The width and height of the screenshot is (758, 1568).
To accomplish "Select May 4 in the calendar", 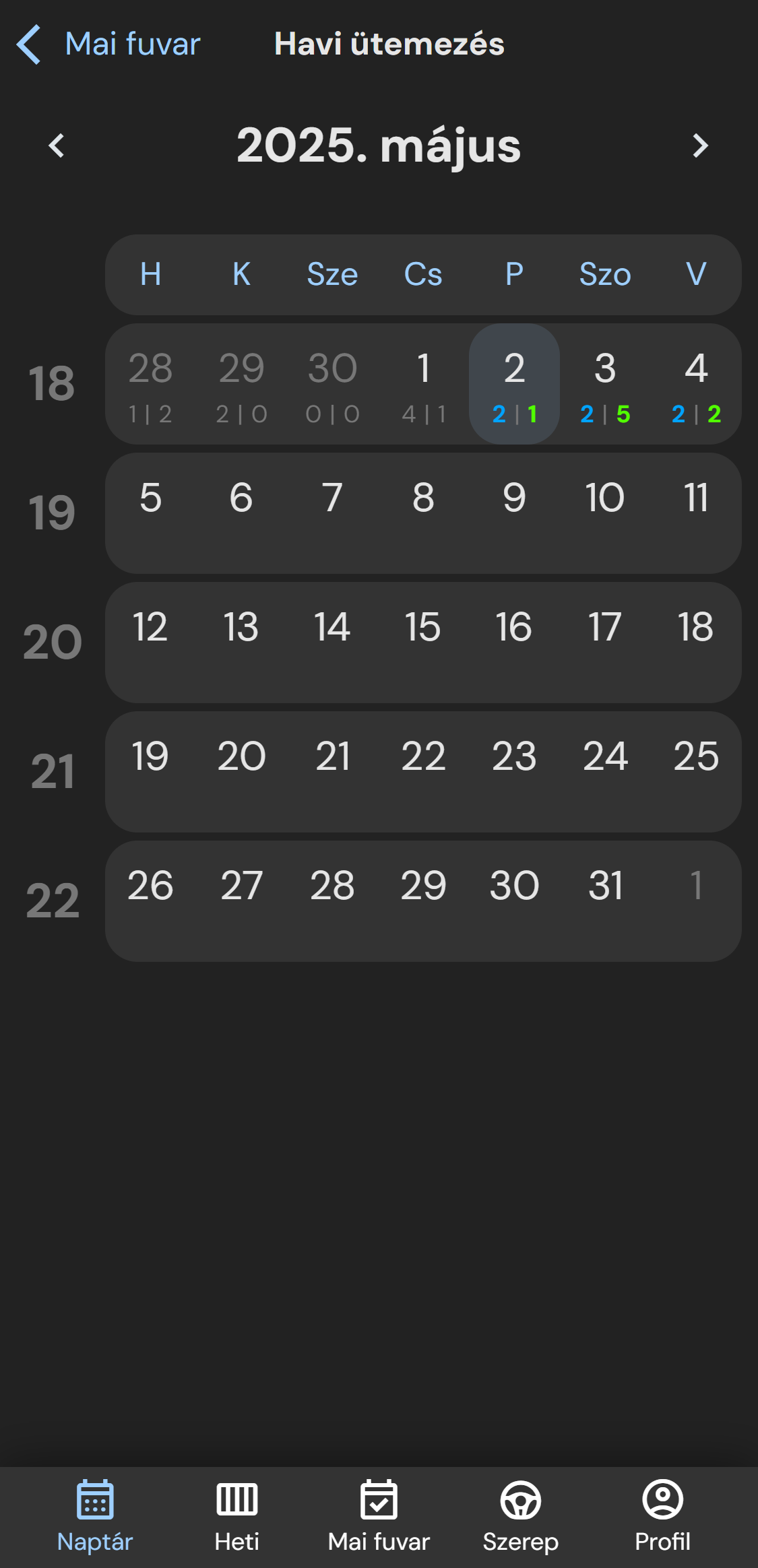I will 696,383.
